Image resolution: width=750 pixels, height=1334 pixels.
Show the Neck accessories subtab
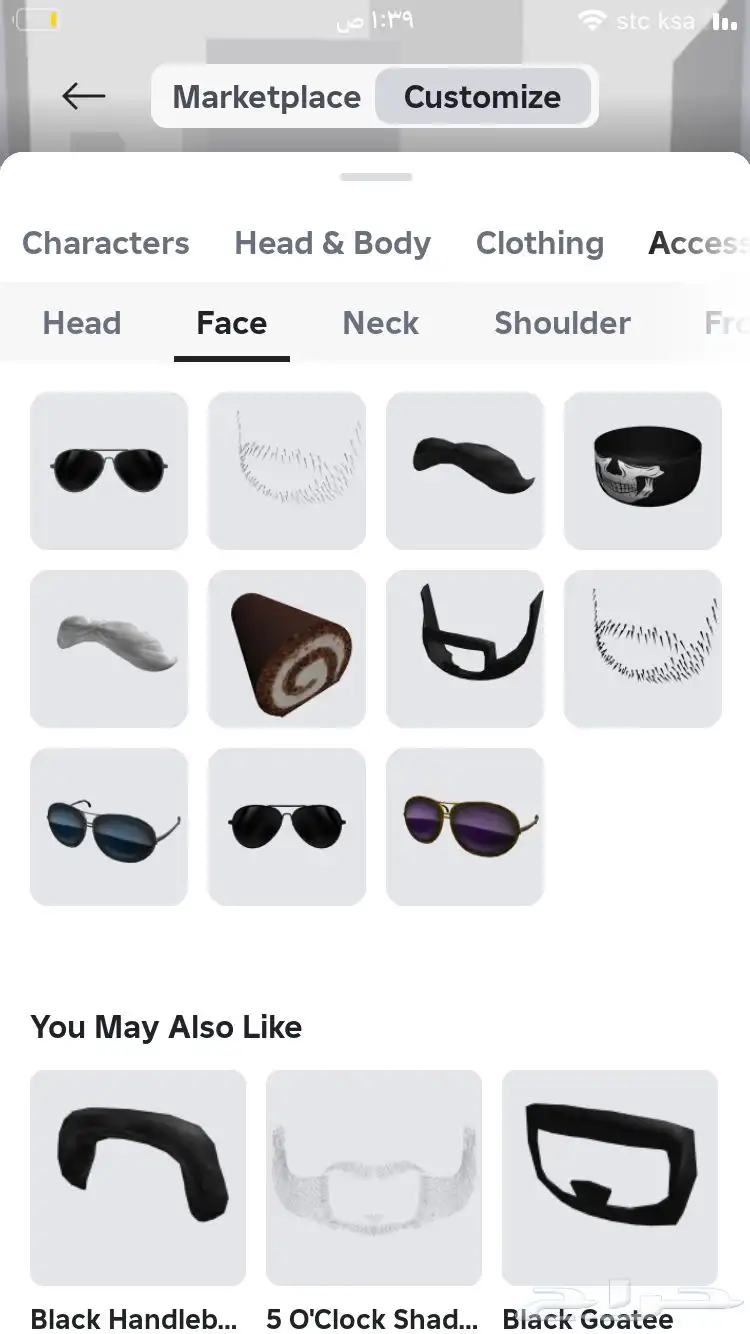pos(380,323)
